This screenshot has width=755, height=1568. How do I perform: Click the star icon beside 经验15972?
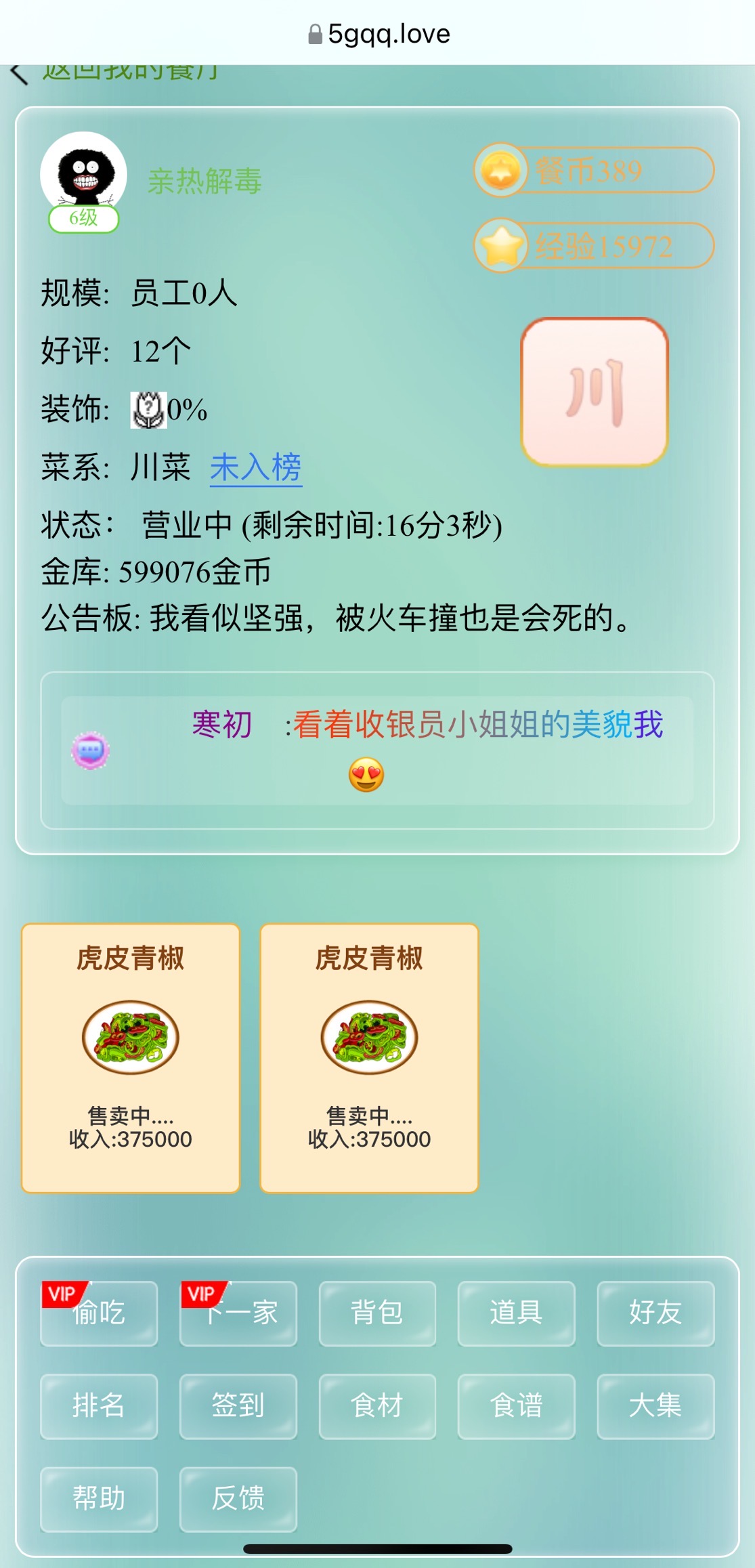[x=502, y=247]
